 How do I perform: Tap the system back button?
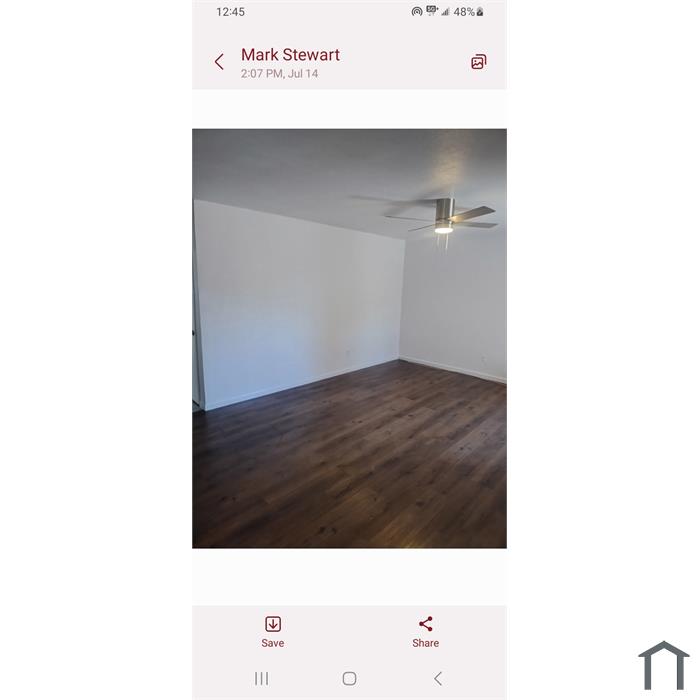click(437, 678)
